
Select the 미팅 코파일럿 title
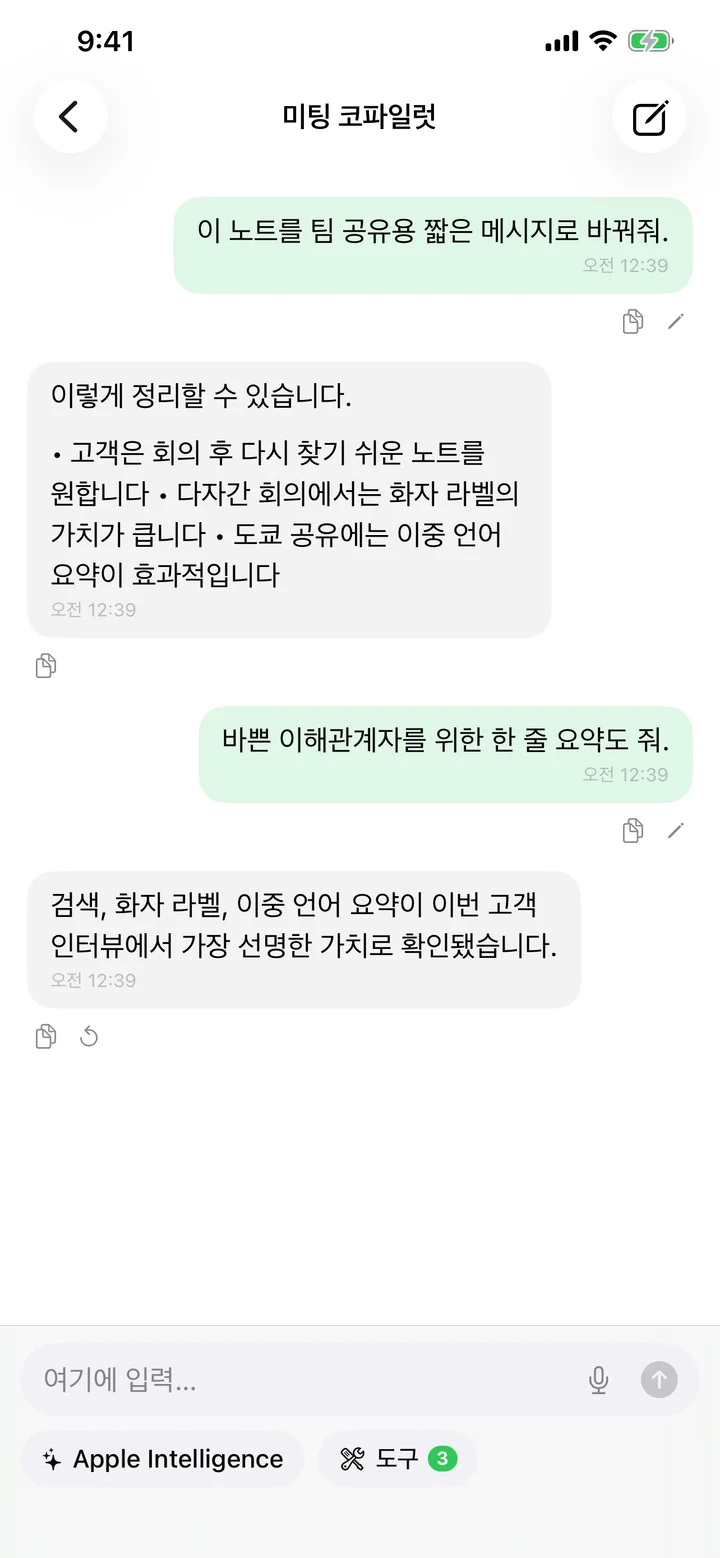[x=360, y=116]
